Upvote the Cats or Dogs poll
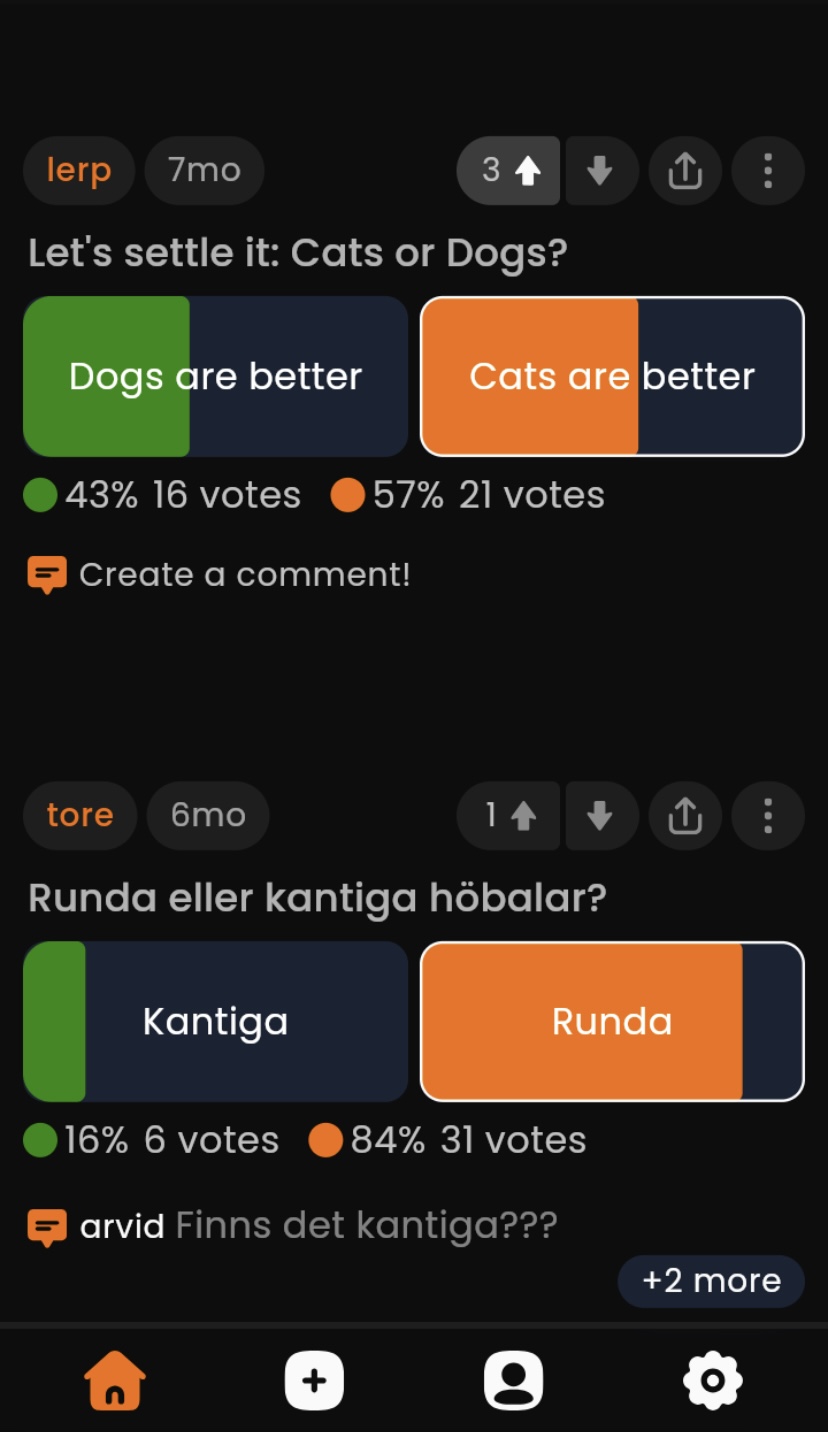828x1432 pixels. [x=508, y=170]
